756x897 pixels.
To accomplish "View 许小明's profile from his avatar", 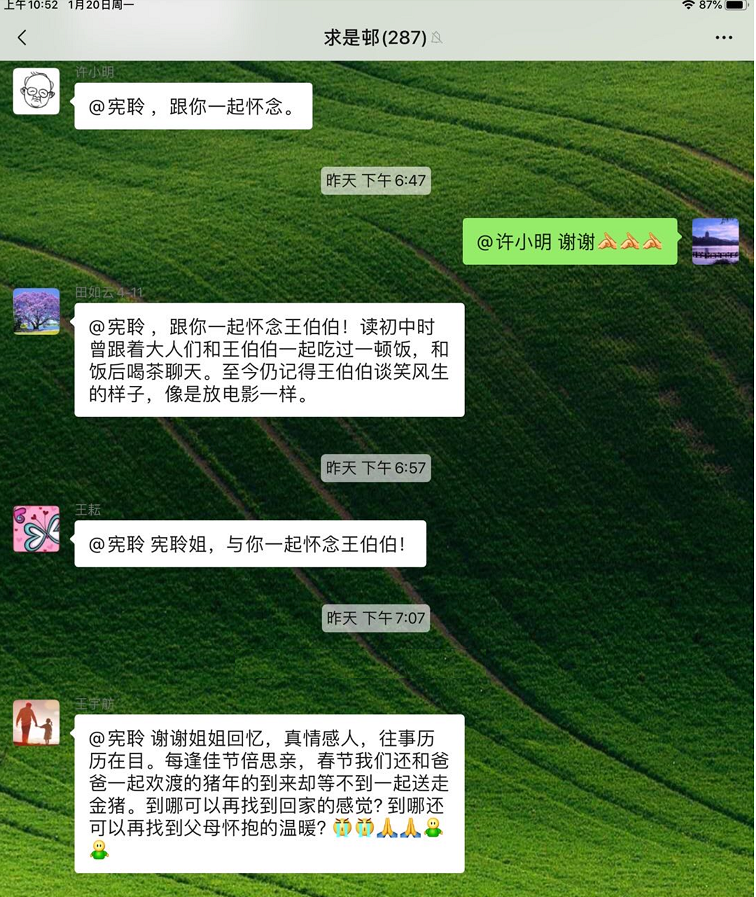I will tap(36, 92).
